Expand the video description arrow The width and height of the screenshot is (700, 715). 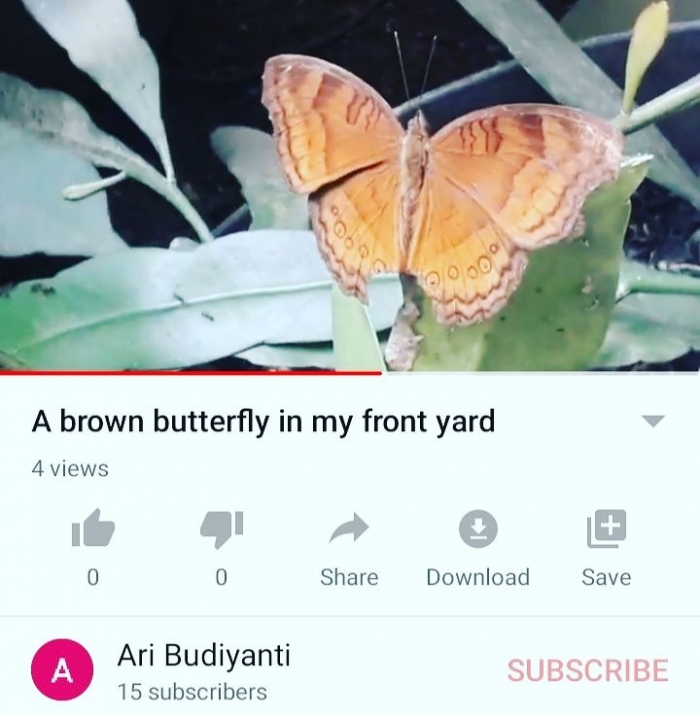[653, 421]
